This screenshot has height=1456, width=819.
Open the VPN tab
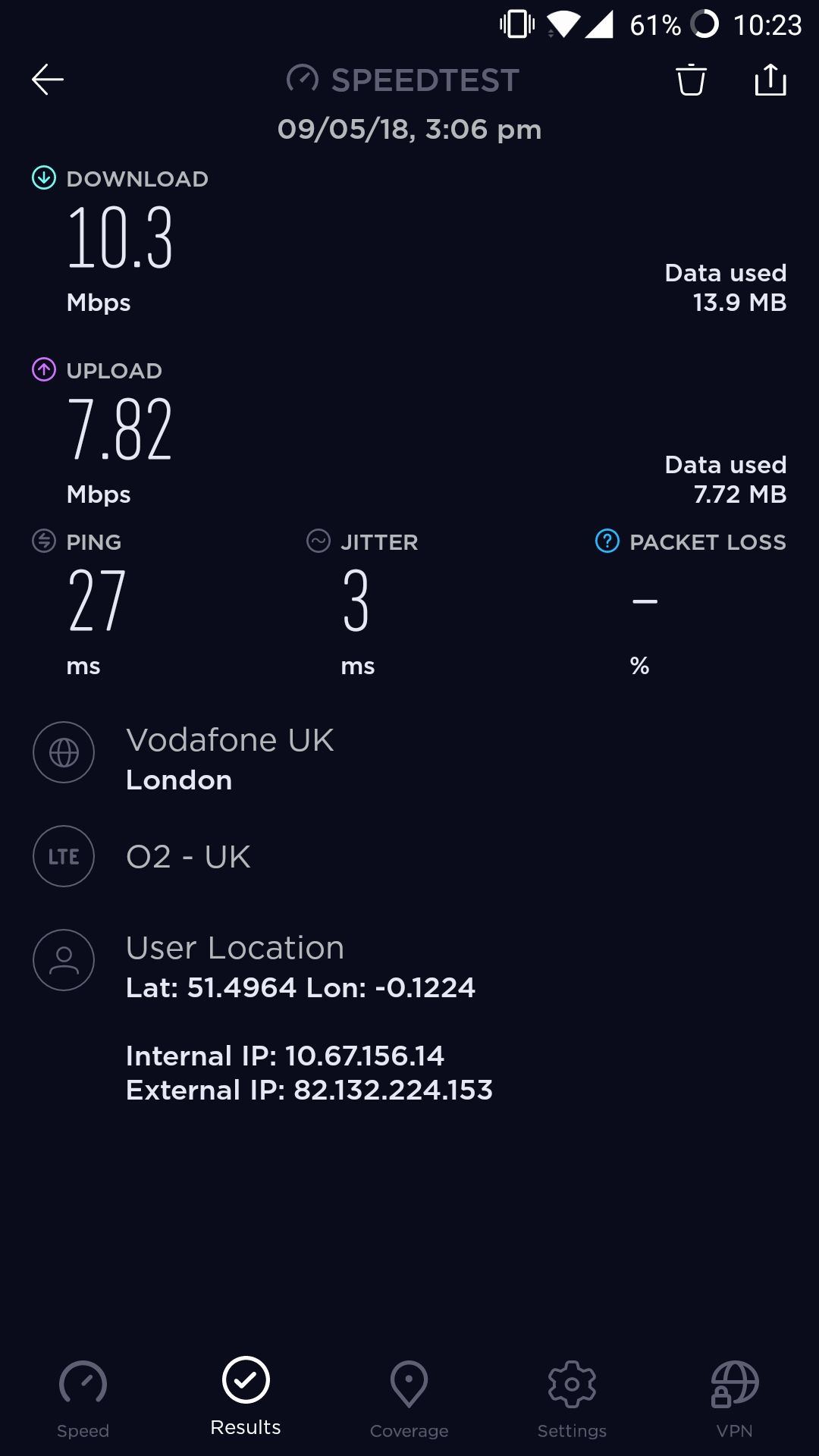pyautogui.click(x=736, y=1395)
